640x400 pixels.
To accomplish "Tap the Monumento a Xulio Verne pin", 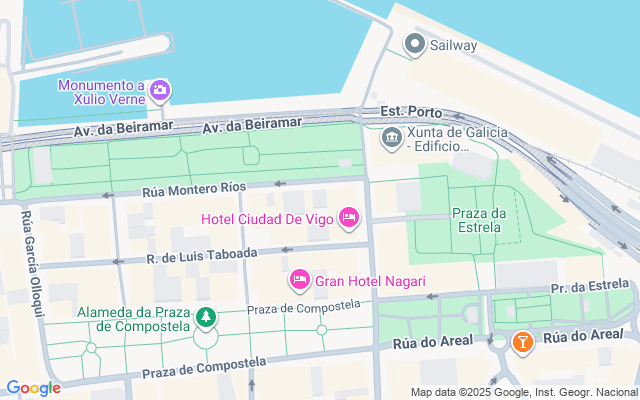I will (x=160, y=90).
